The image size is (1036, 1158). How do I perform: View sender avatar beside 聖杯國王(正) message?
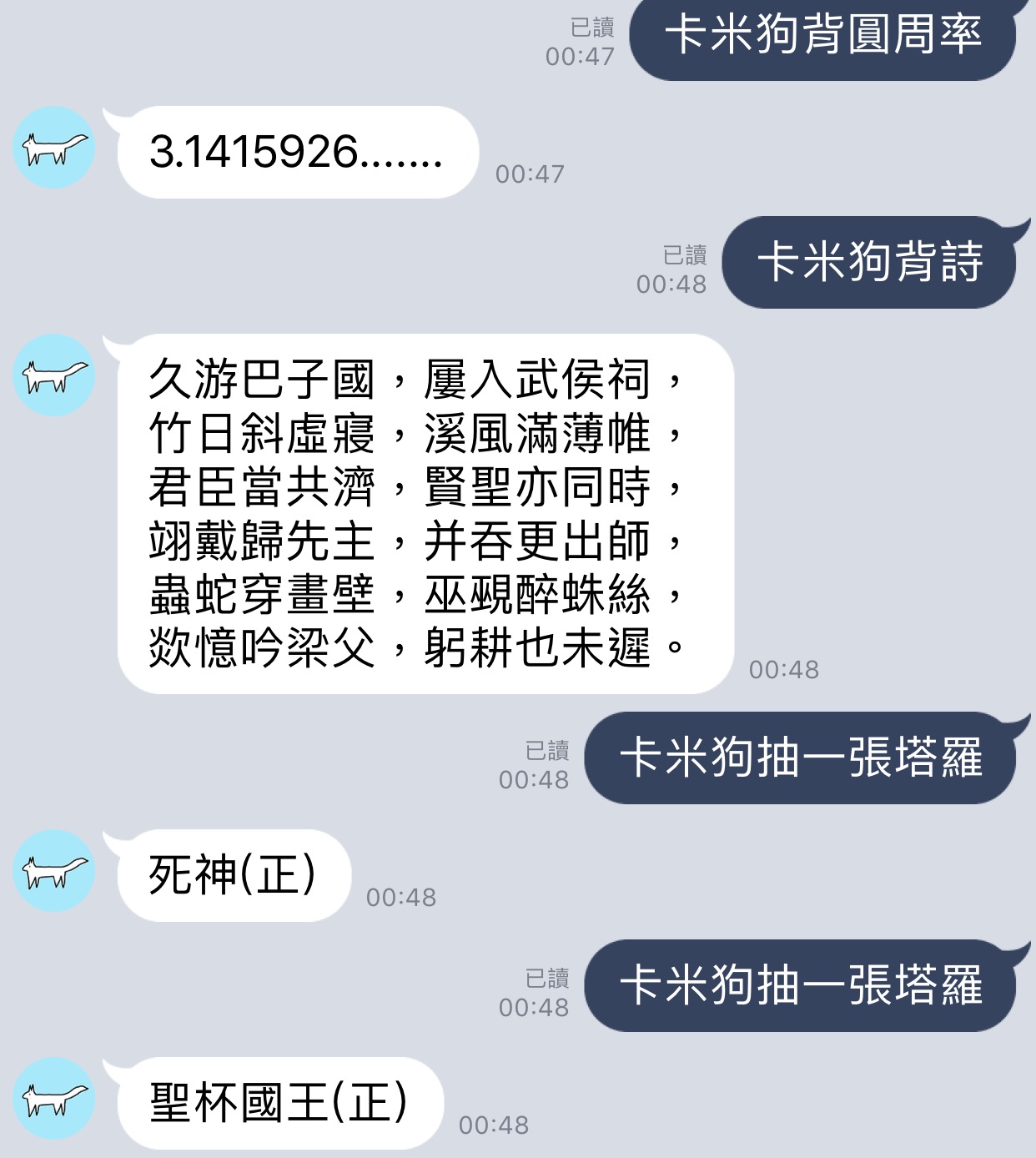tap(54, 1099)
